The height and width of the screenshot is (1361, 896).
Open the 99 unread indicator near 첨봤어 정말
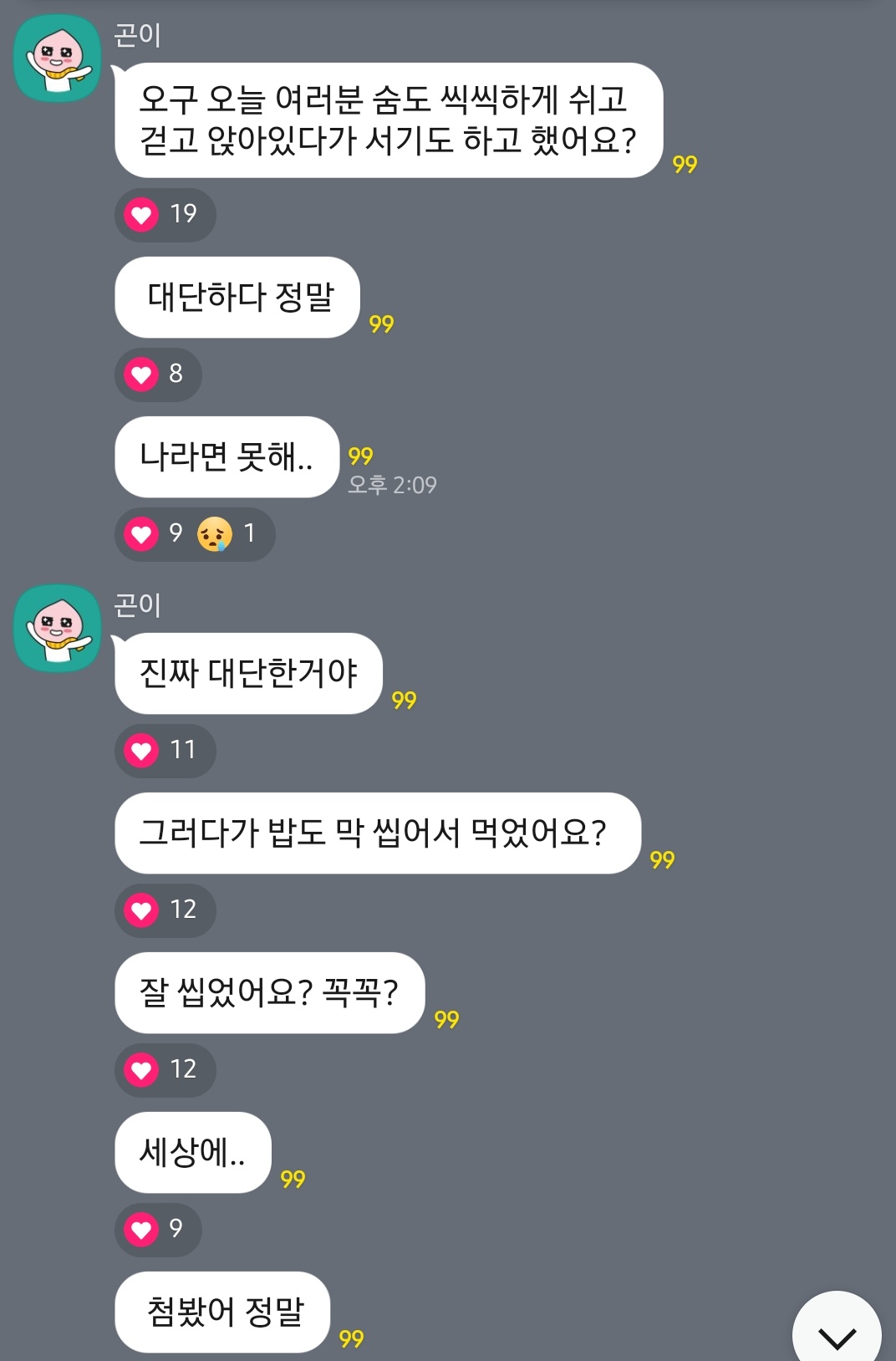coord(350,1339)
